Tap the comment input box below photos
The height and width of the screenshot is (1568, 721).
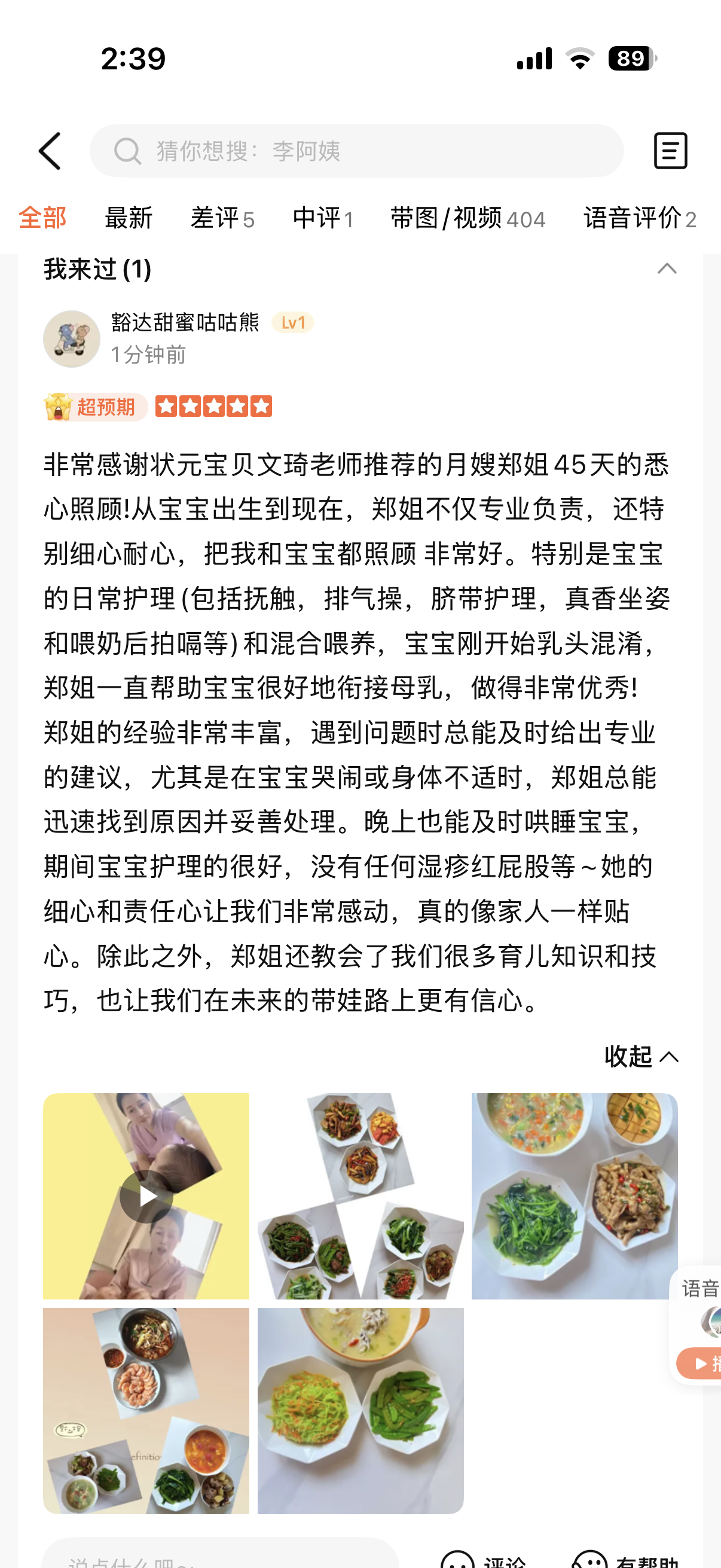coord(220,1555)
